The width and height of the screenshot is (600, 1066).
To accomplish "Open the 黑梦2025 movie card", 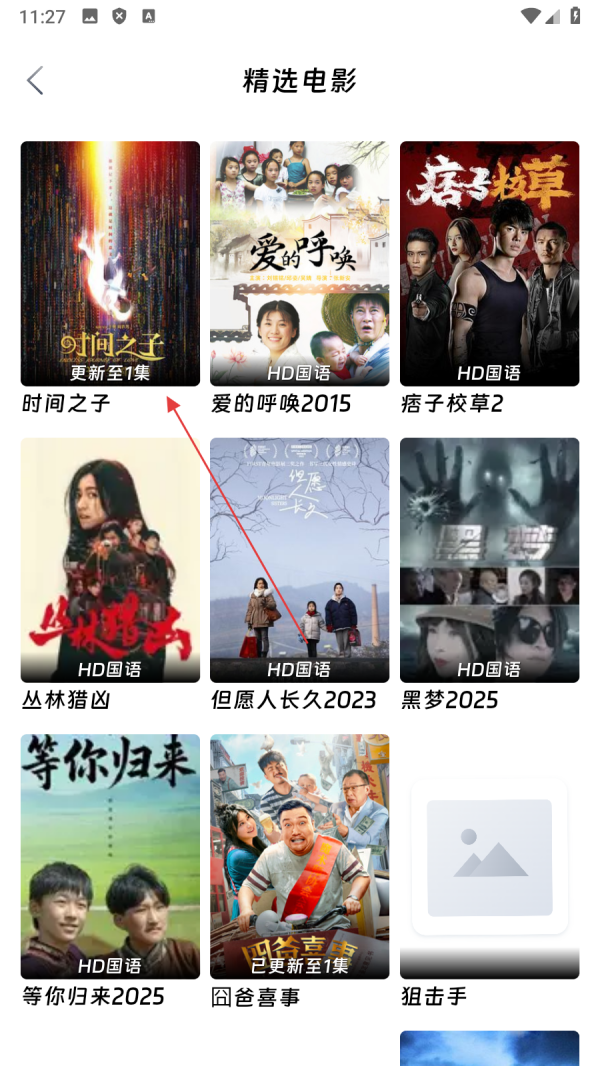I will (x=489, y=560).
